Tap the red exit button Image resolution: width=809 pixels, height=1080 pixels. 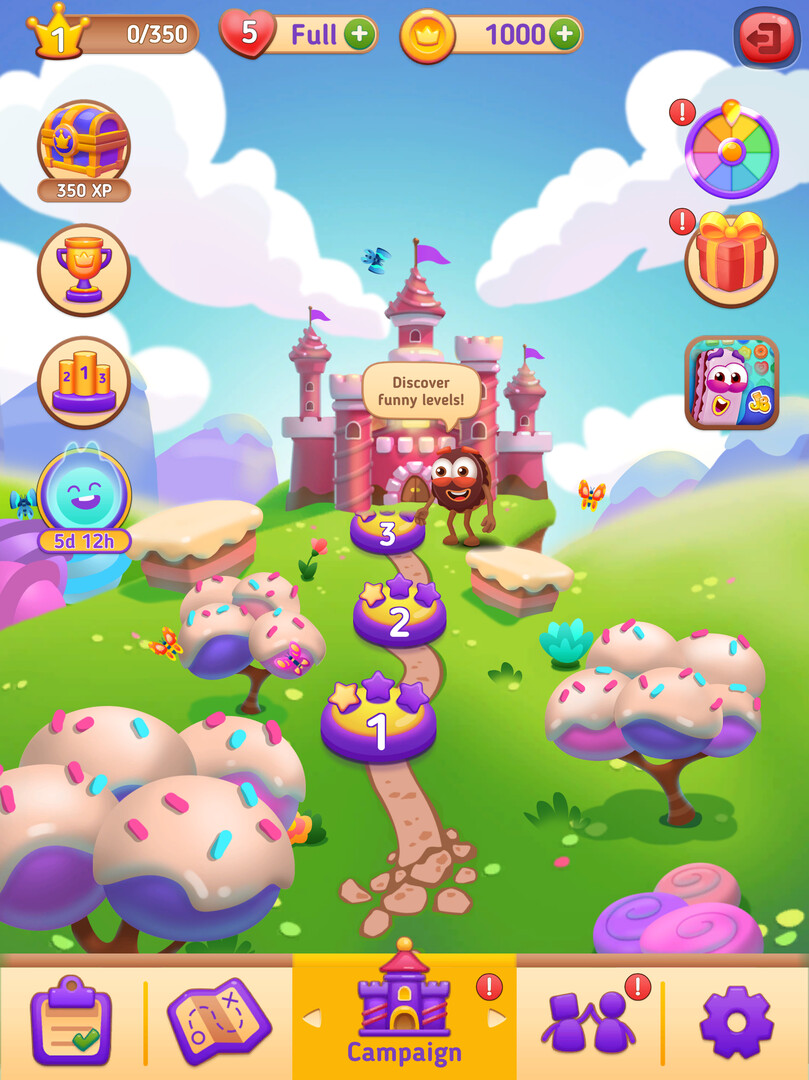click(765, 38)
